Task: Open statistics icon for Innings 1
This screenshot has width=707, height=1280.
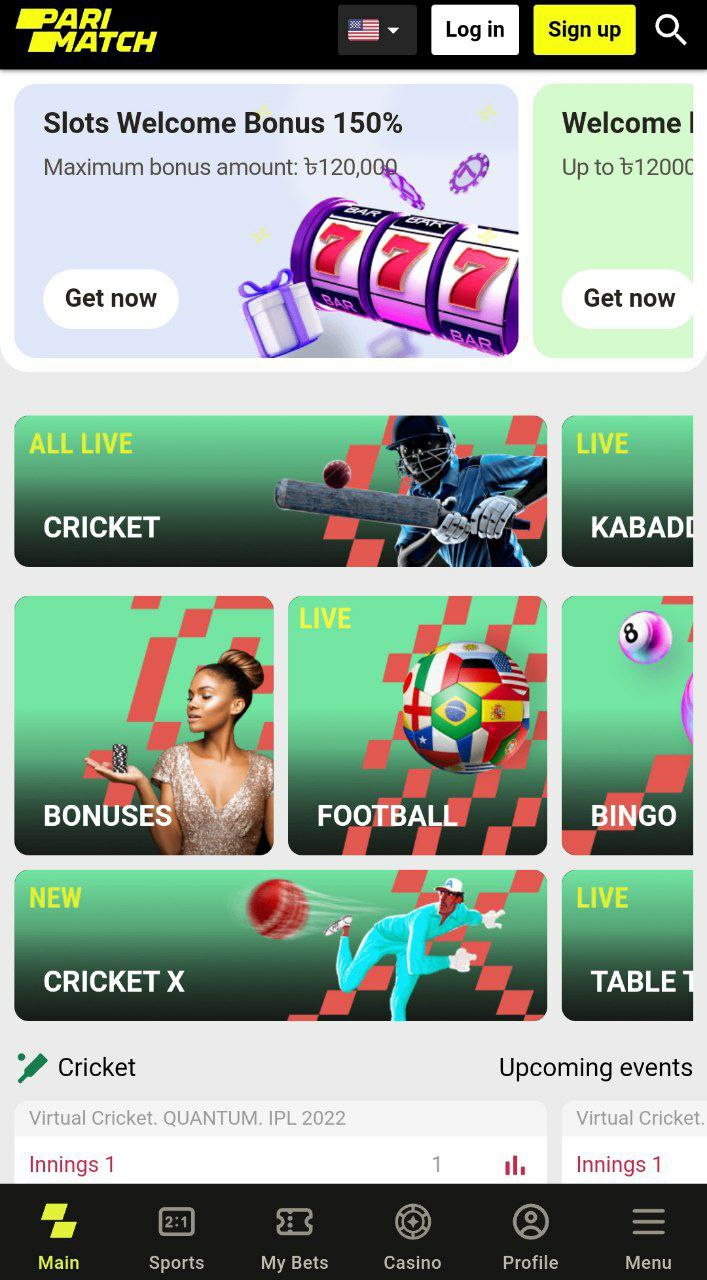Action: click(515, 1165)
